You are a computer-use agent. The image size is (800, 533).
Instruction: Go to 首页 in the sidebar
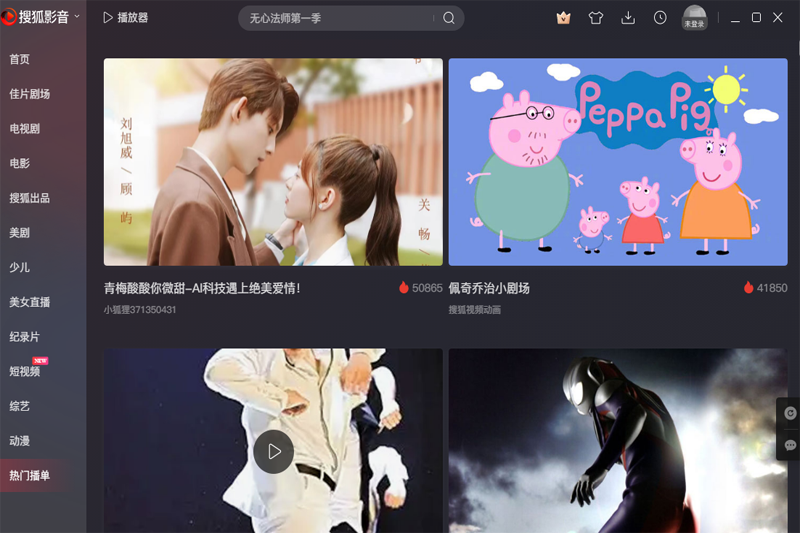(x=20, y=59)
